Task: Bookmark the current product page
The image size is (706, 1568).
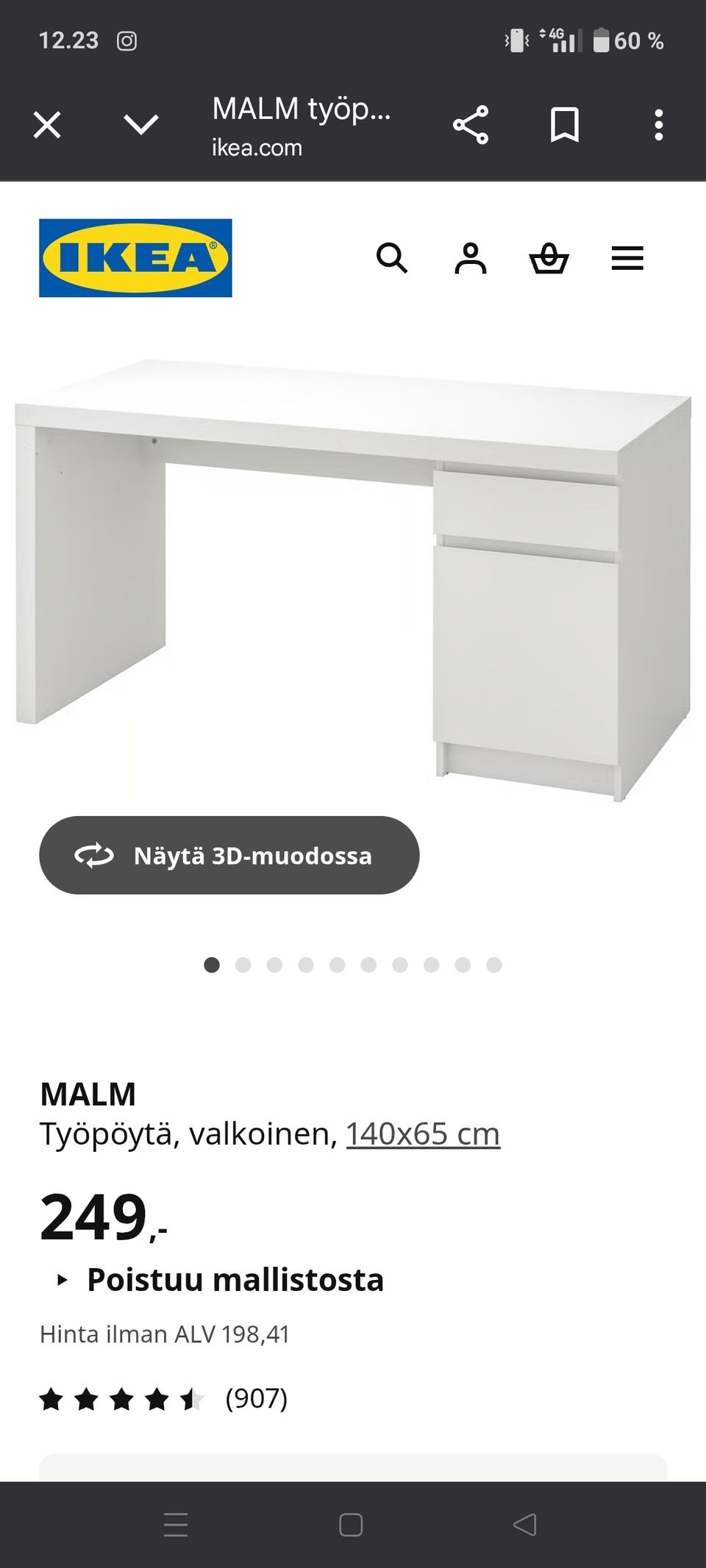Action: (x=565, y=124)
